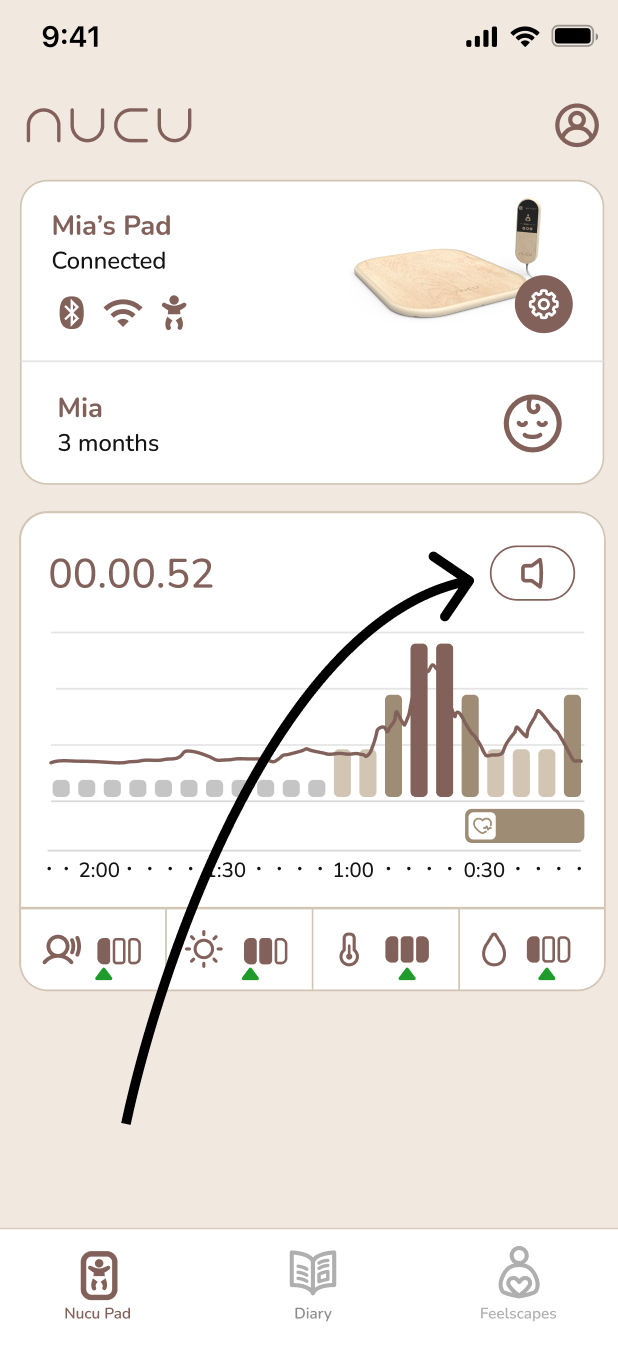Open Mia's Pad settings gear

[x=544, y=302]
